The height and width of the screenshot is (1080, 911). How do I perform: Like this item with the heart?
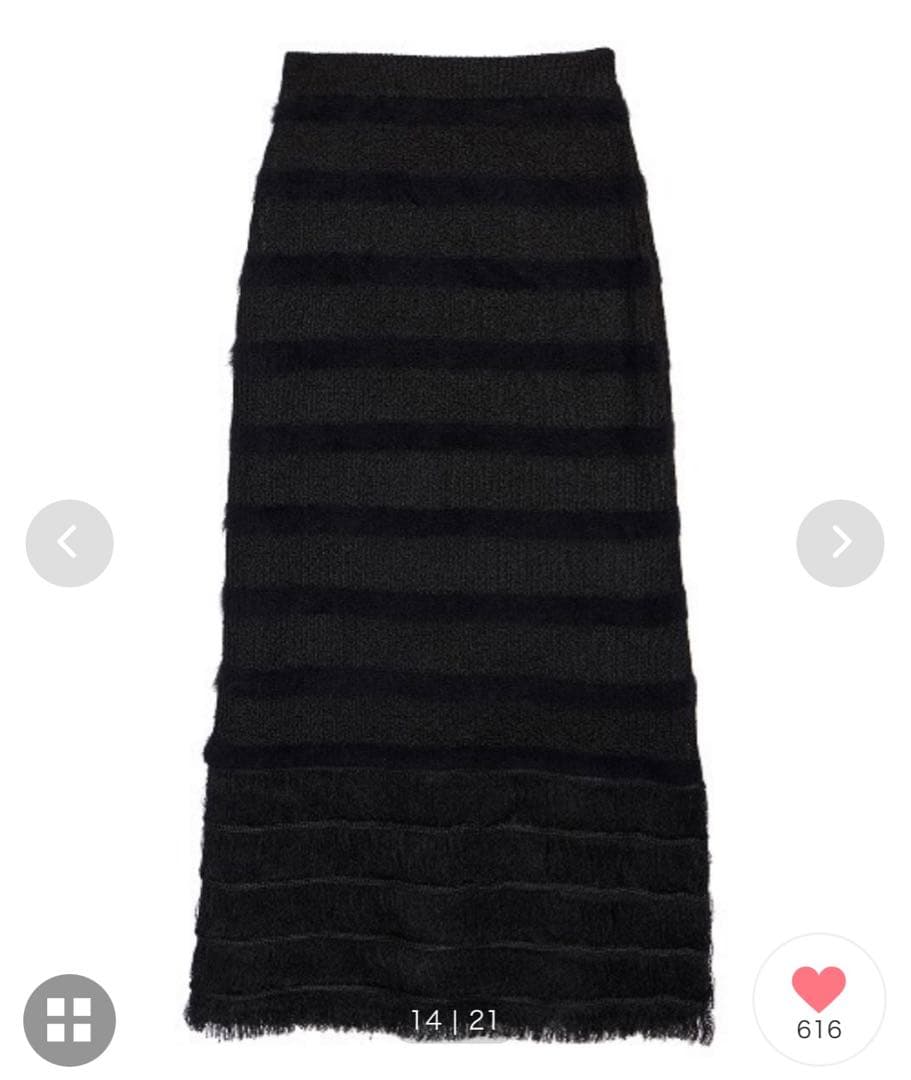click(x=818, y=990)
